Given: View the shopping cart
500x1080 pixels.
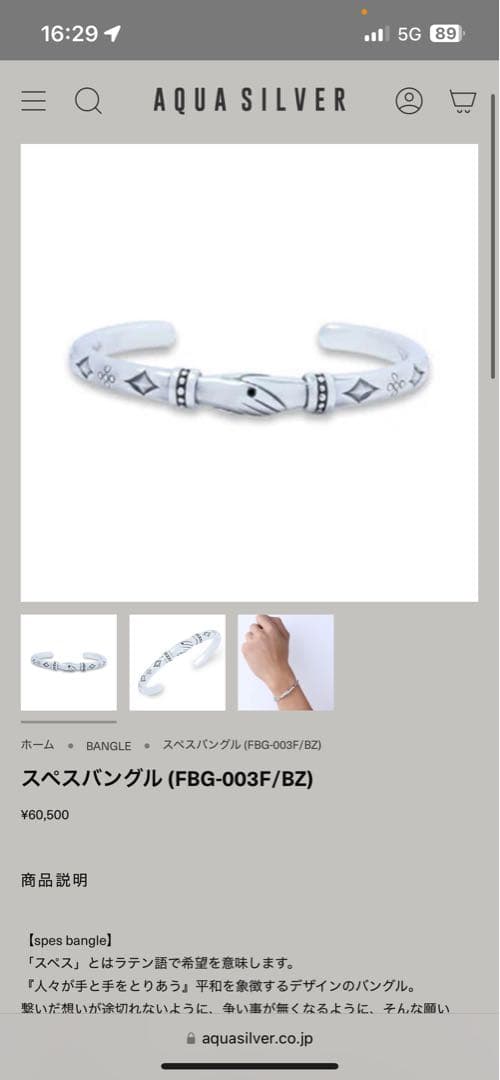Looking at the screenshot, I should tap(463, 101).
